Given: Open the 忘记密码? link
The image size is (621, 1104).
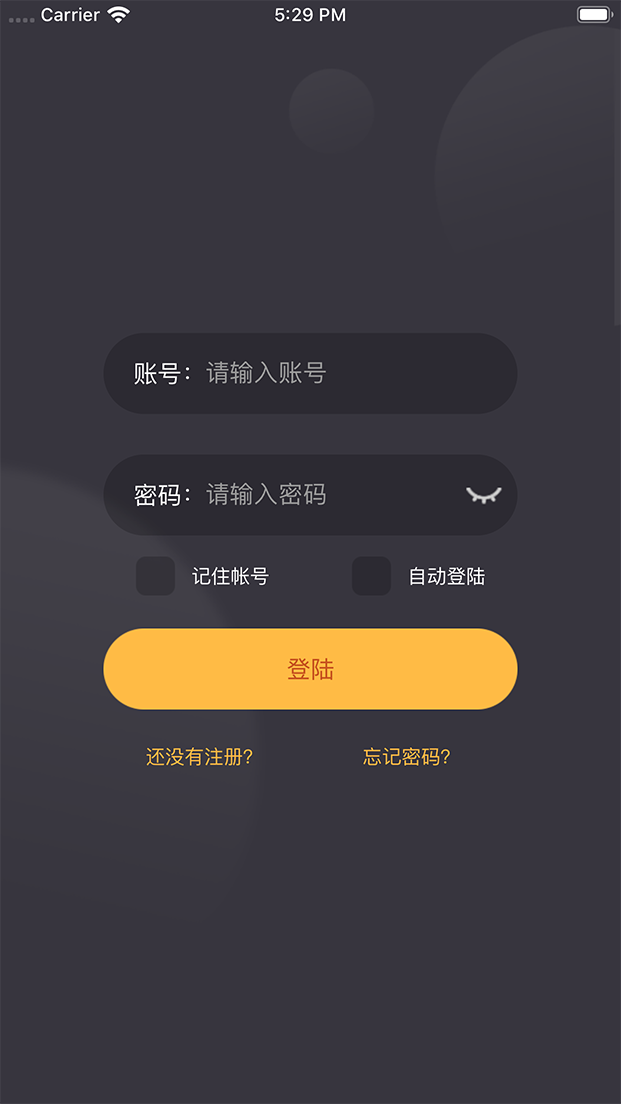Looking at the screenshot, I should pos(406,757).
